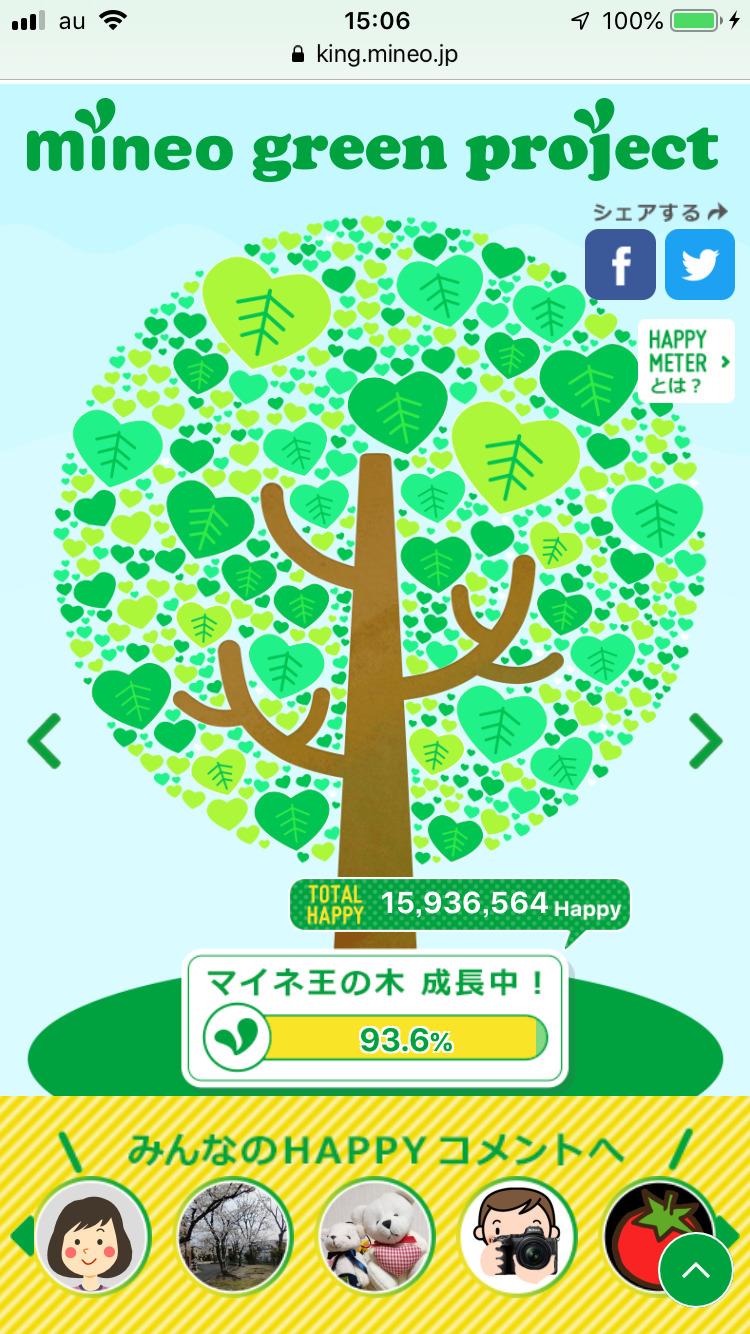Tap the king.mineo.jp address bar
The width and height of the screenshot is (750, 1334).
click(375, 54)
